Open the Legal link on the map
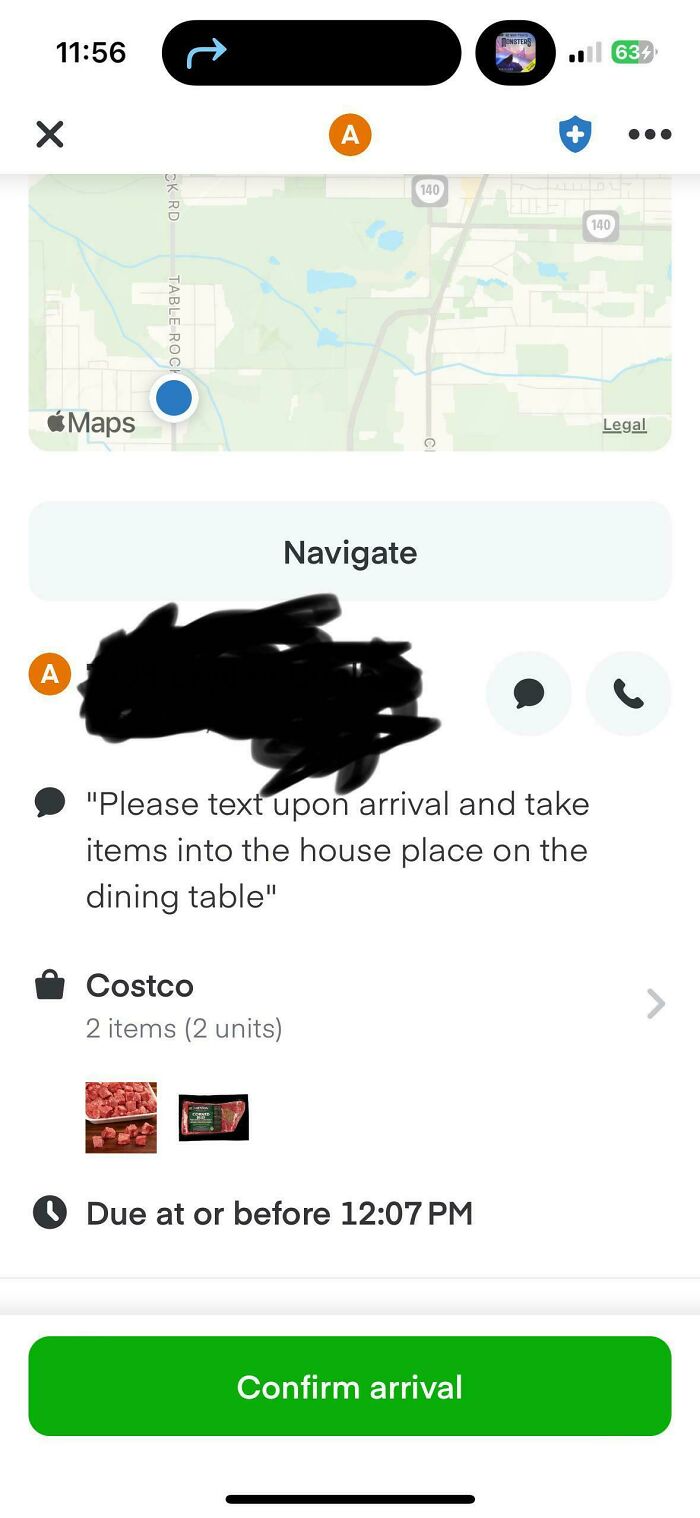700x1518 pixels. point(624,425)
